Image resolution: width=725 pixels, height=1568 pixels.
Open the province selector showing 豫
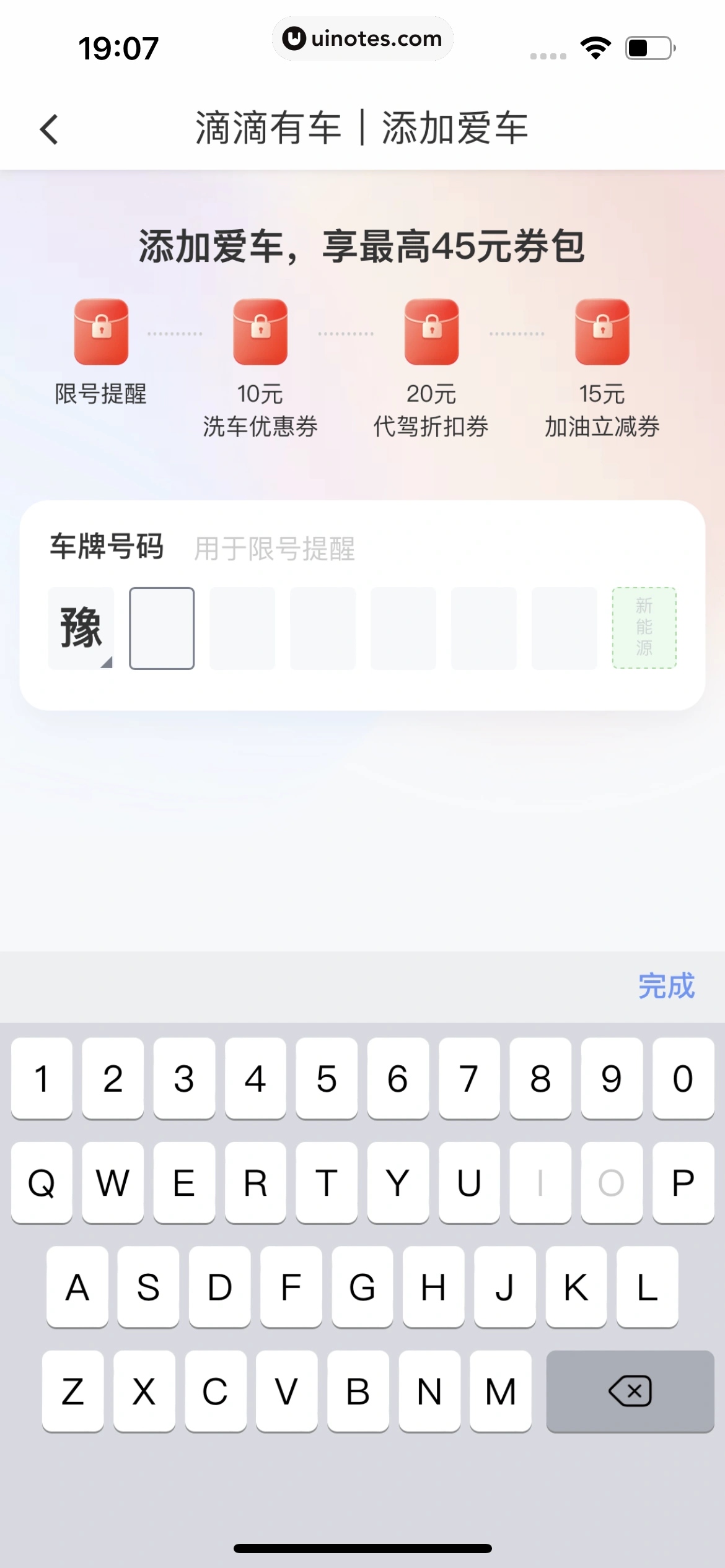[x=81, y=628]
